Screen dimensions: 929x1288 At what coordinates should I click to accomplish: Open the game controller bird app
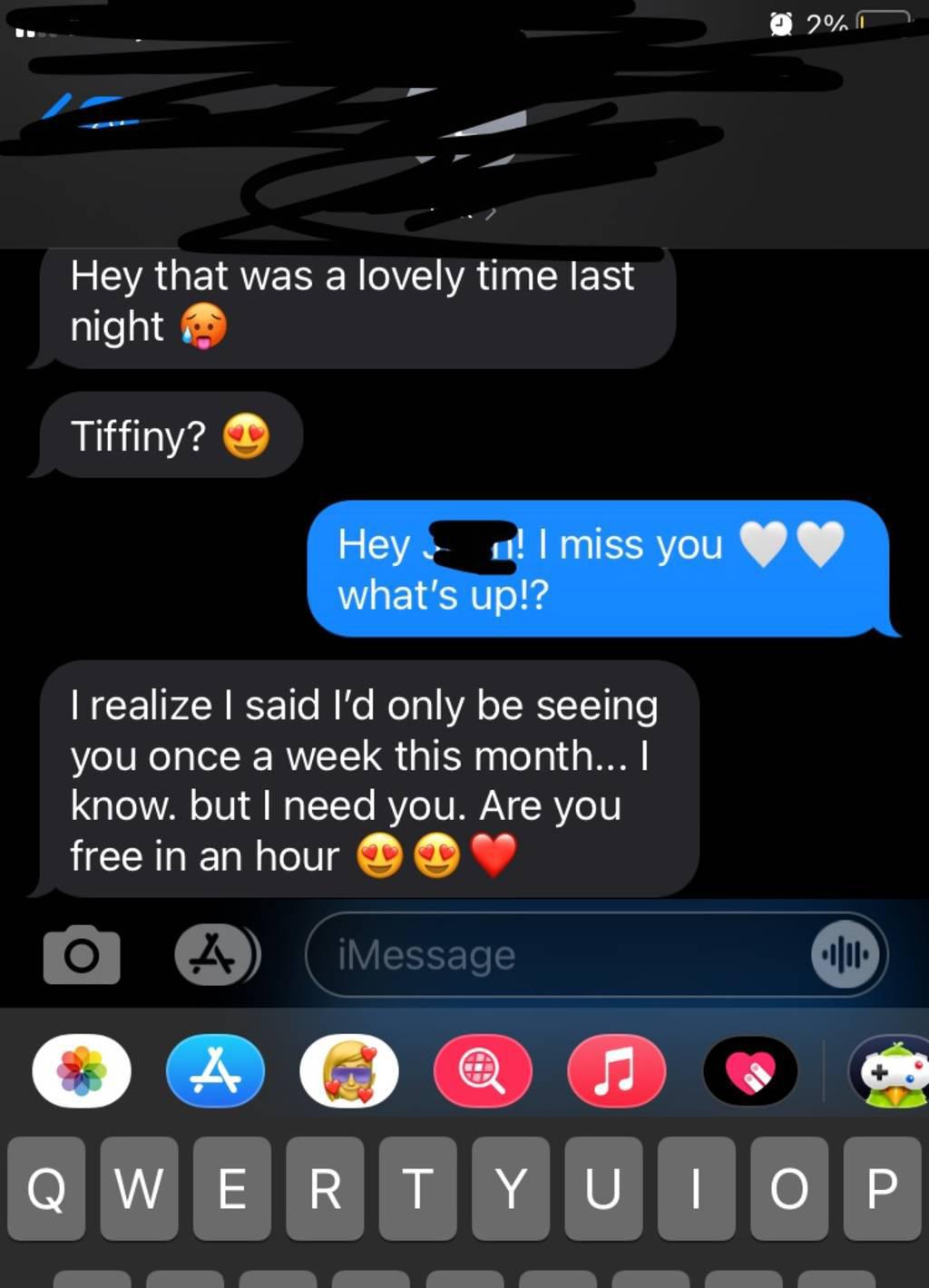[891, 1073]
